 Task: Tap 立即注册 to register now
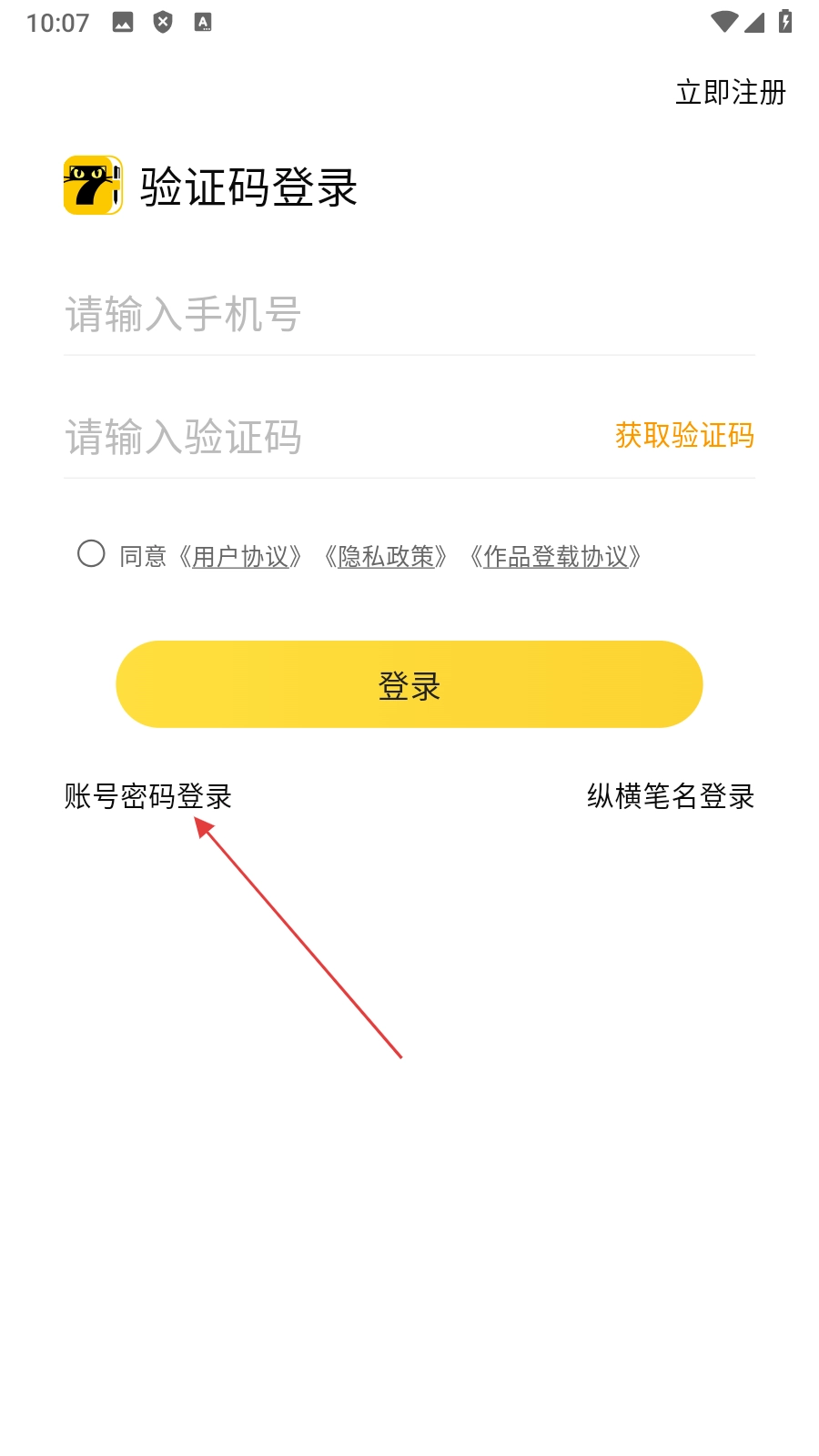[x=730, y=93]
